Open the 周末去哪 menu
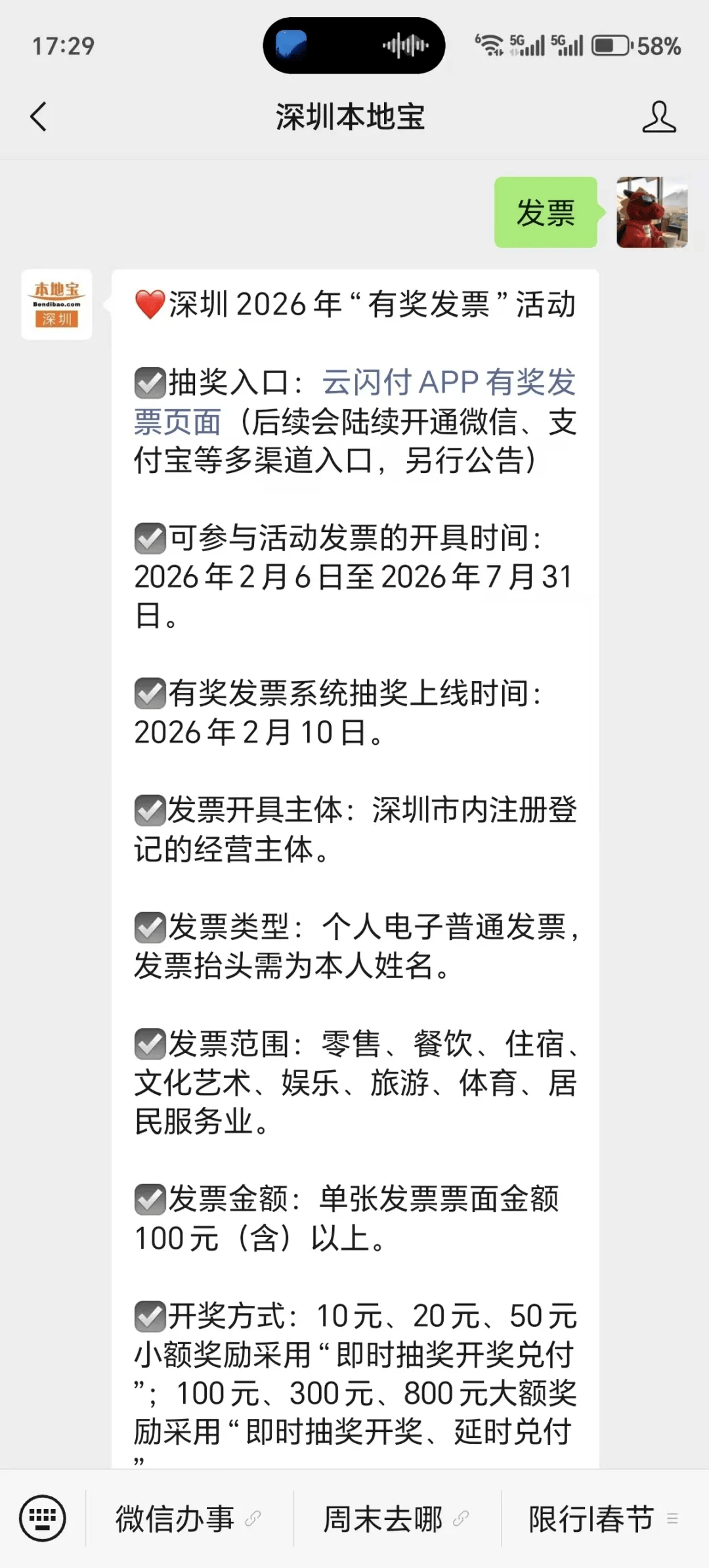Image resolution: width=709 pixels, height=1568 pixels. tap(396, 1519)
